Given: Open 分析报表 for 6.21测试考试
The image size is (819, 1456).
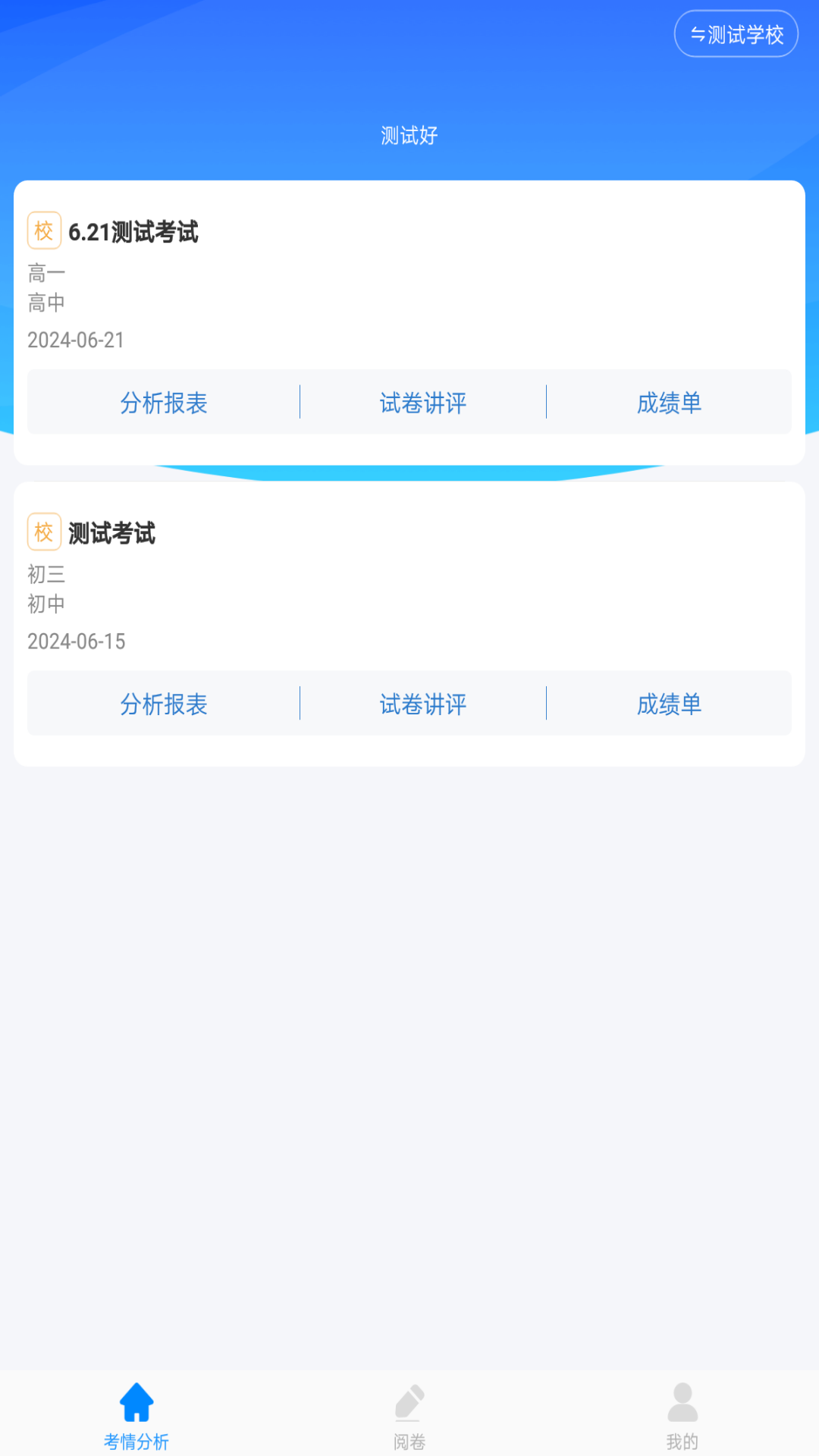Looking at the screenshot, I should pos(164,403).
